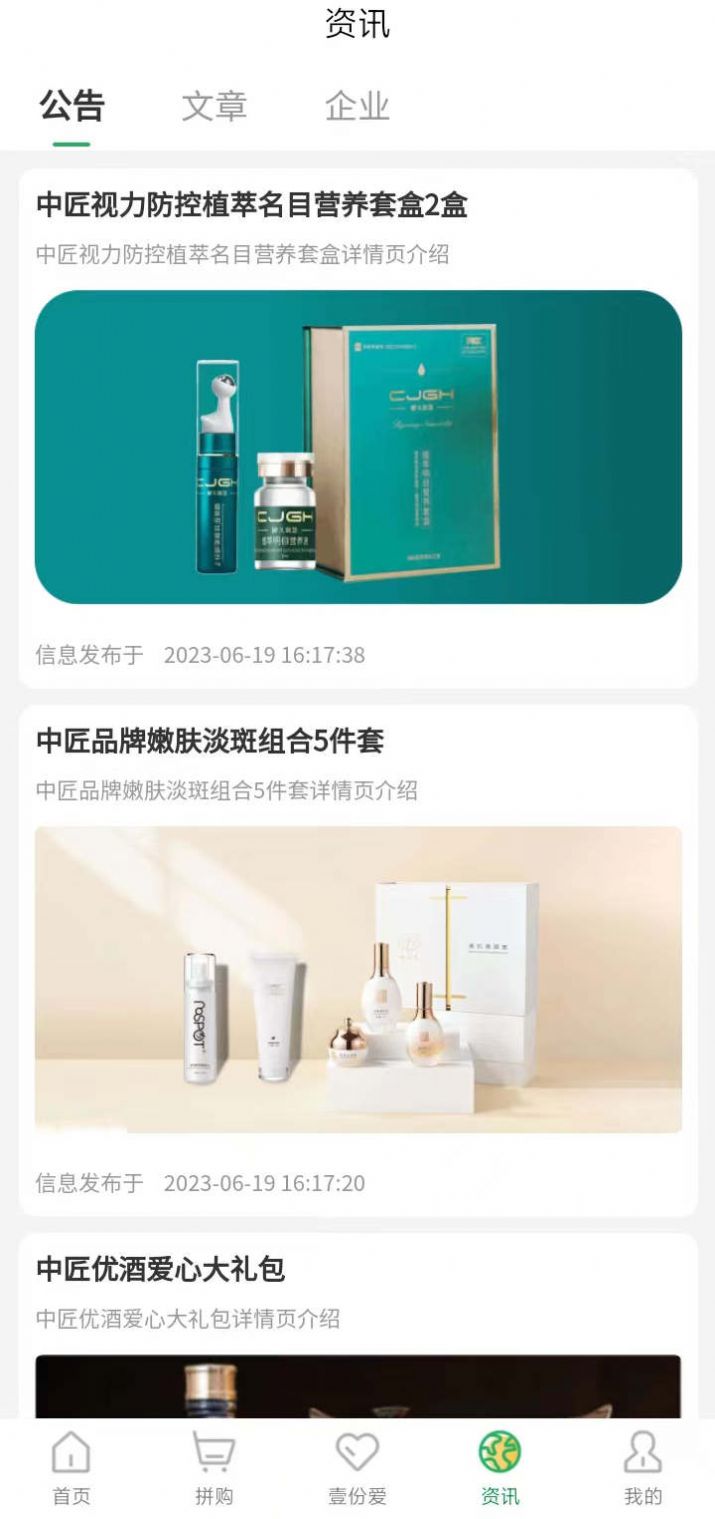Select the 公告 tab
This screenshot has height=1519, width=715.
[x=72, y=106]
